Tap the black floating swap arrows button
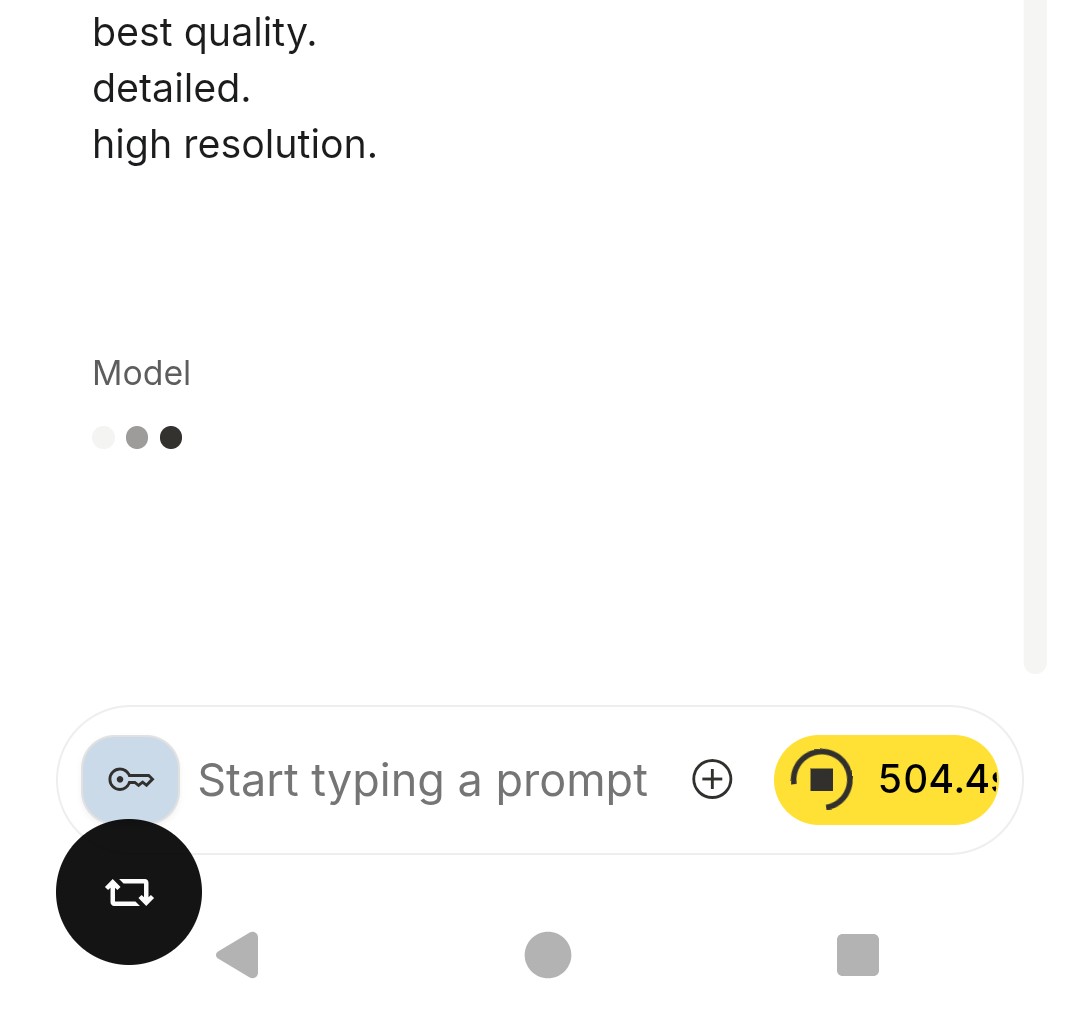 (129, 891)
